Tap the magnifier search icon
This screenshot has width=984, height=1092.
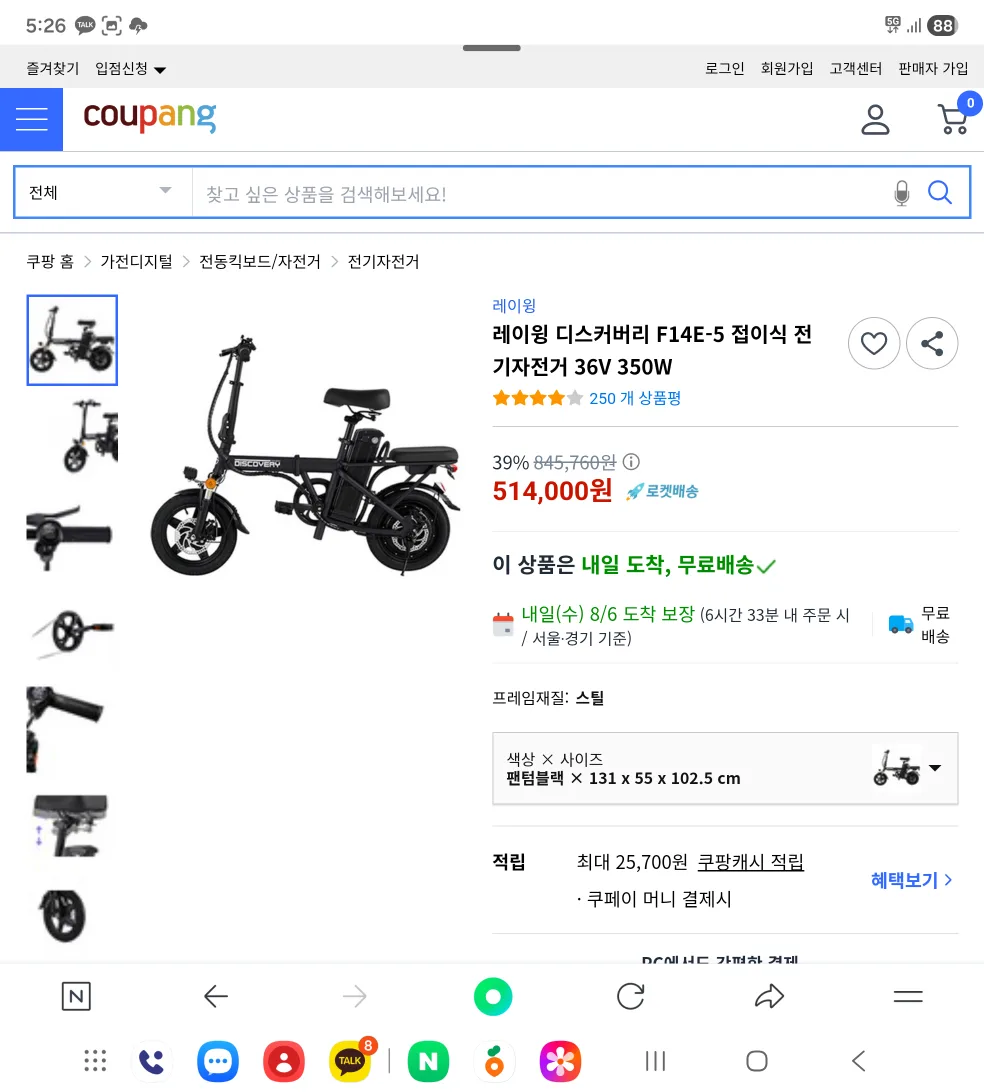(940, 192)
